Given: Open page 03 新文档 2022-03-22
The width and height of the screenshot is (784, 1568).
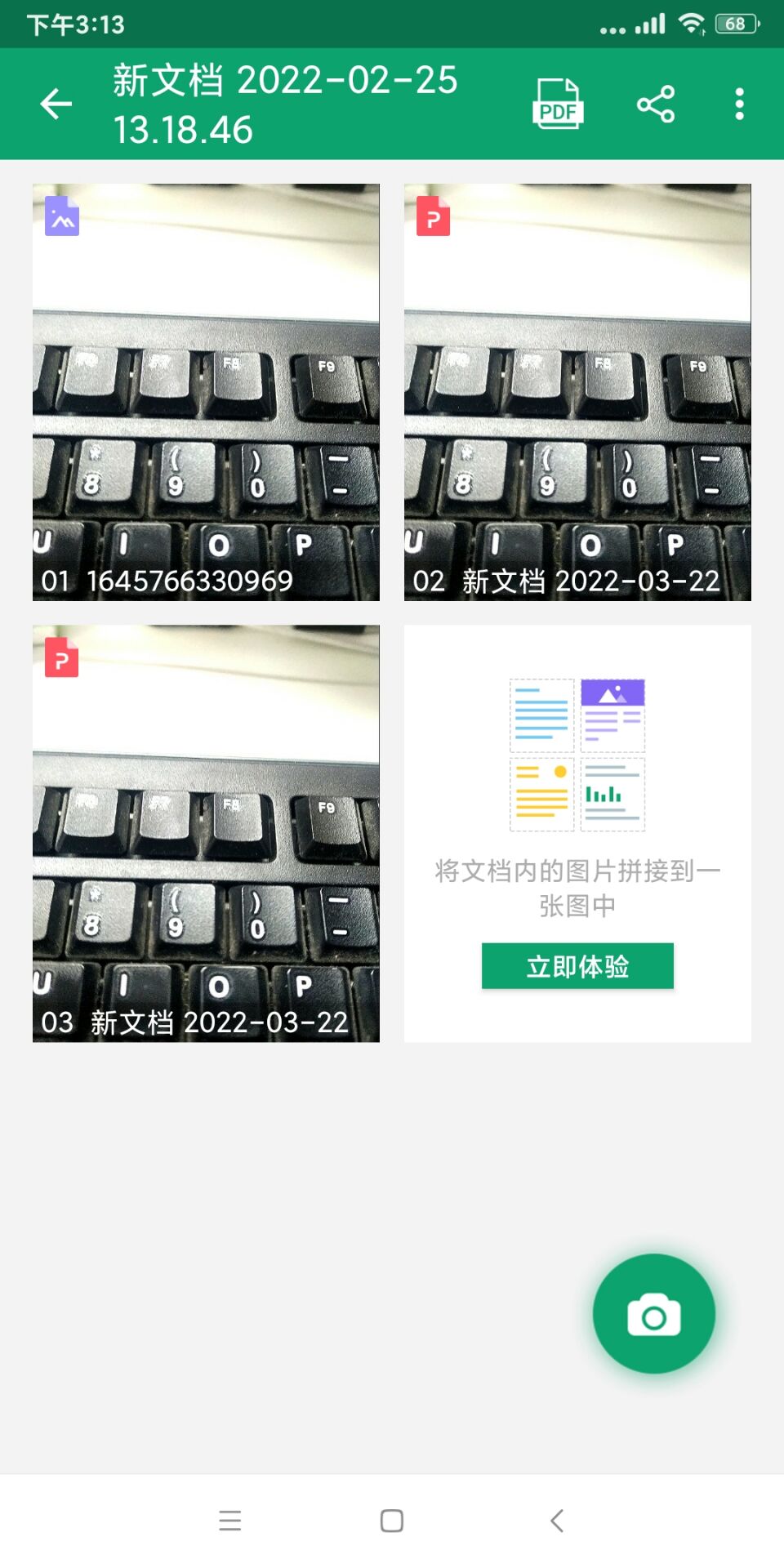Looking at the screenshot, I should point(206,833).
